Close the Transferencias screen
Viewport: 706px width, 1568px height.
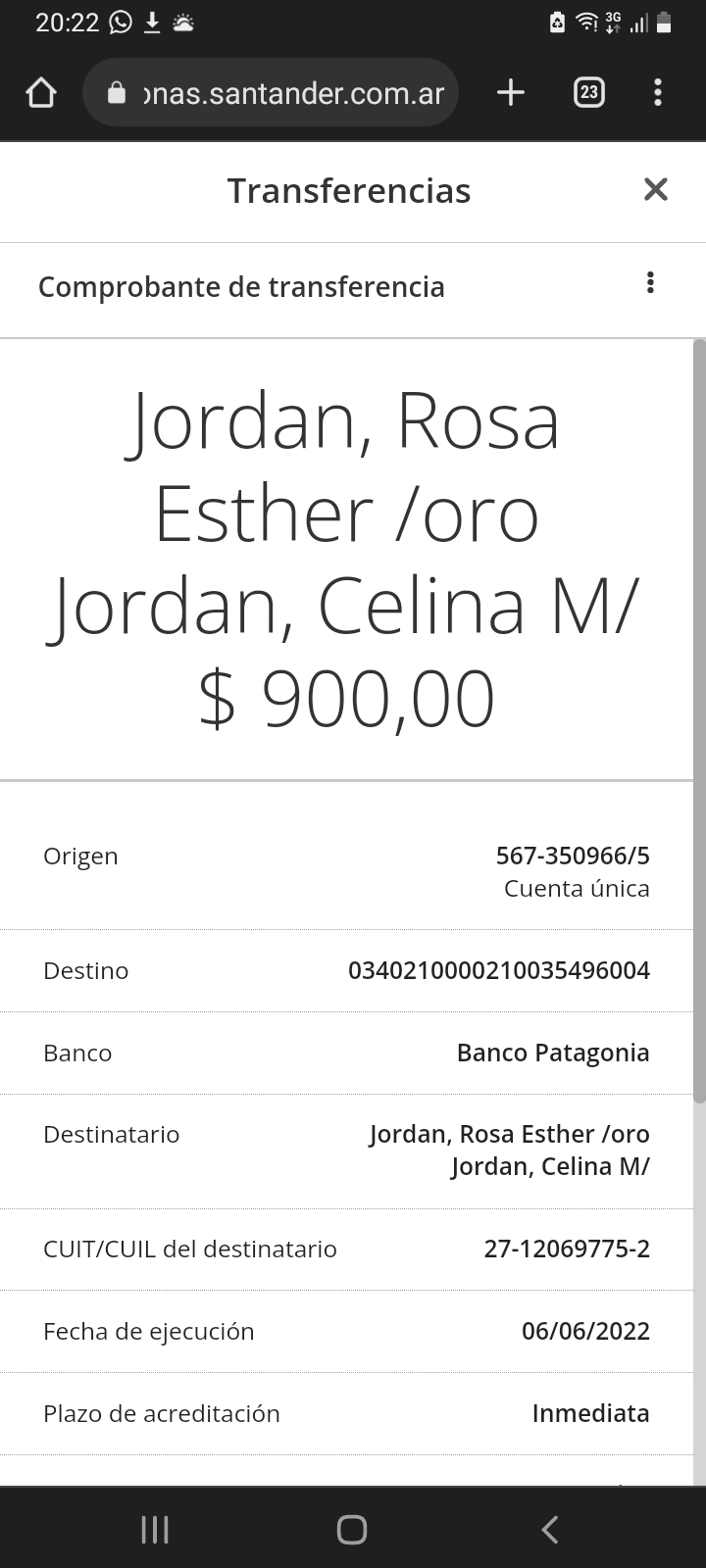655,189
